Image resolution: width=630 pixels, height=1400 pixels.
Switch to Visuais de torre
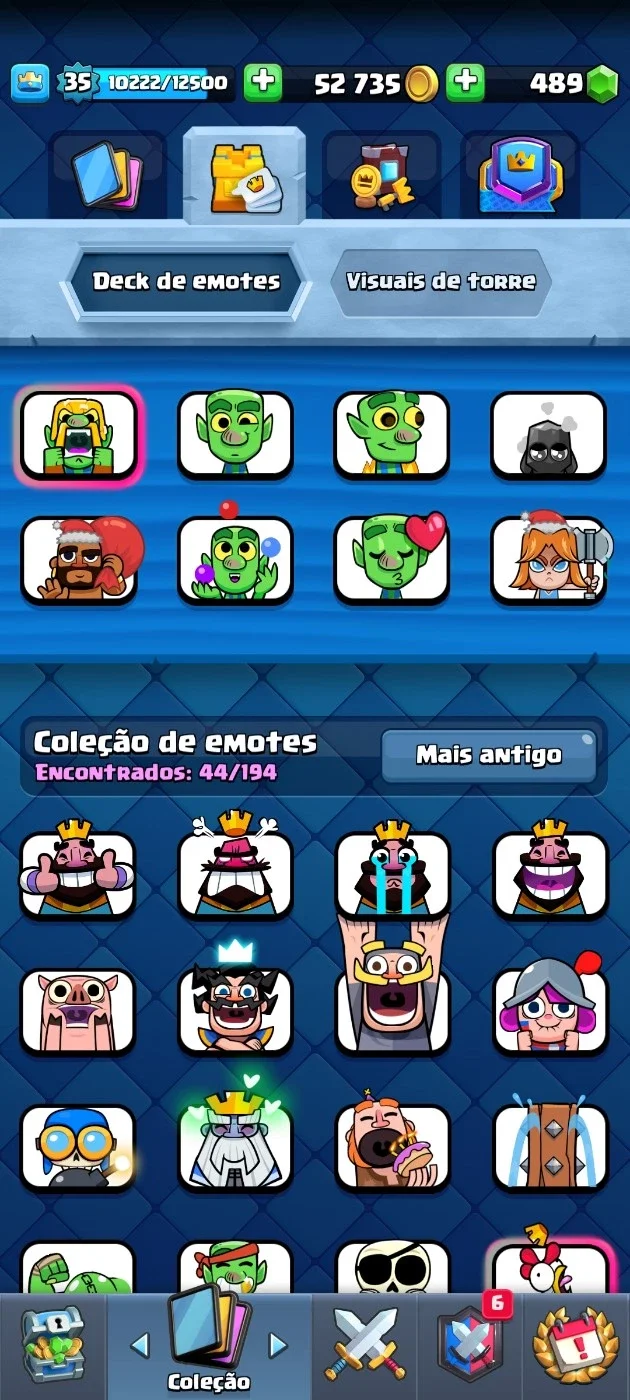coord(440,282)
